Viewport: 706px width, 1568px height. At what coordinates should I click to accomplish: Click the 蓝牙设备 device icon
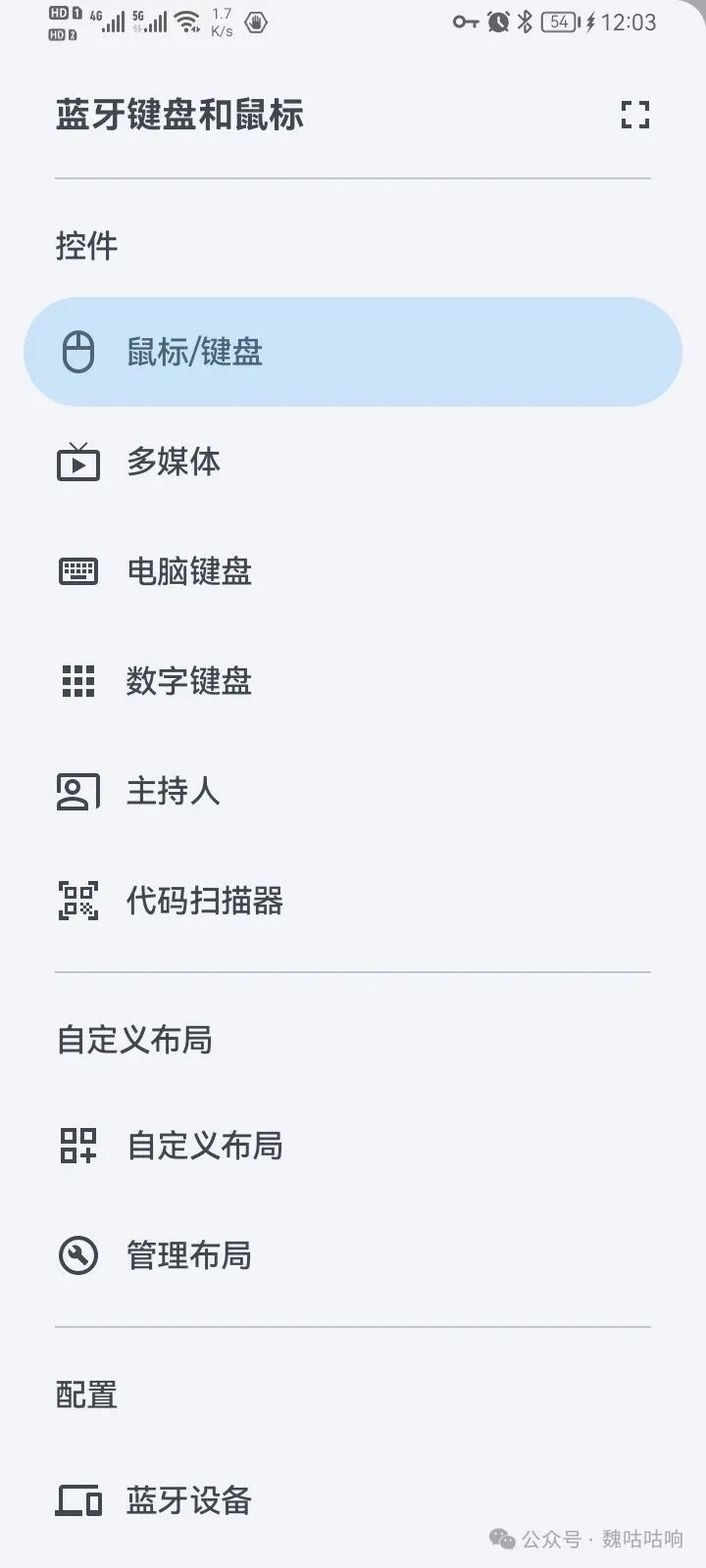coord(78,1499)
